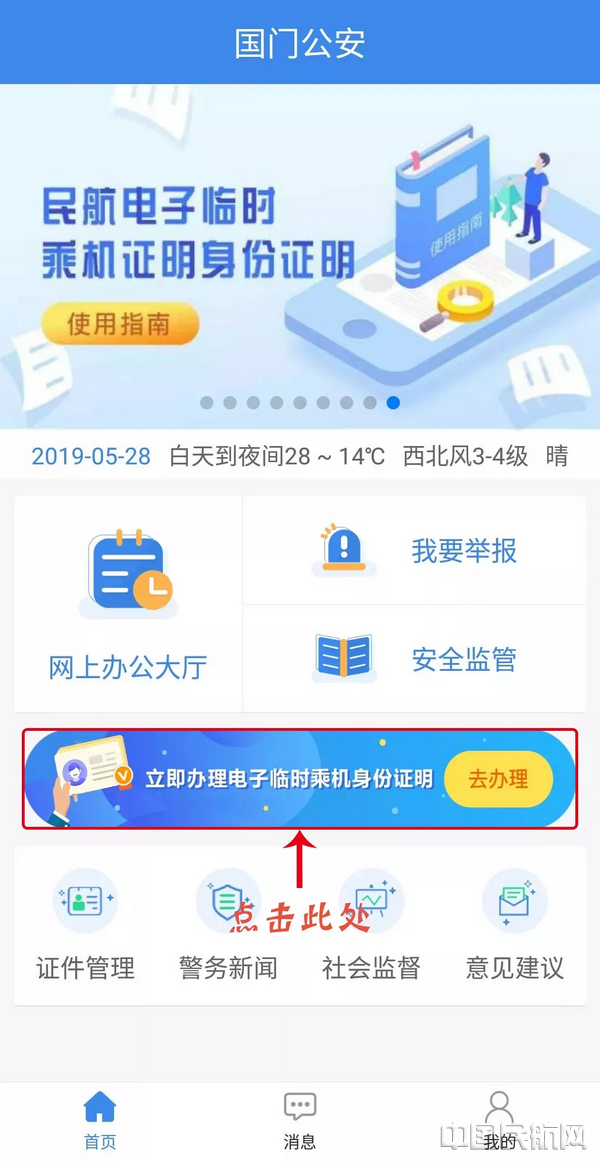The image size is (600, 1163).
Task: Open 证件管理
Action: click(85, 926)
